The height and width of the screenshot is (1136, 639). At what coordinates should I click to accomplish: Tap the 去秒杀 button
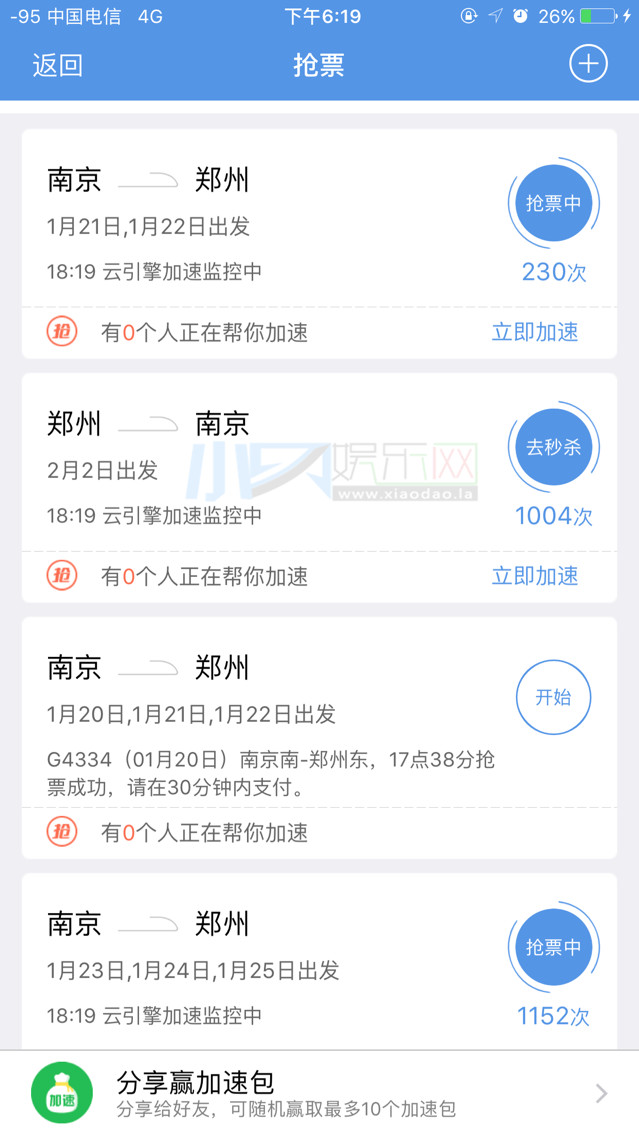tap(554, 447)
